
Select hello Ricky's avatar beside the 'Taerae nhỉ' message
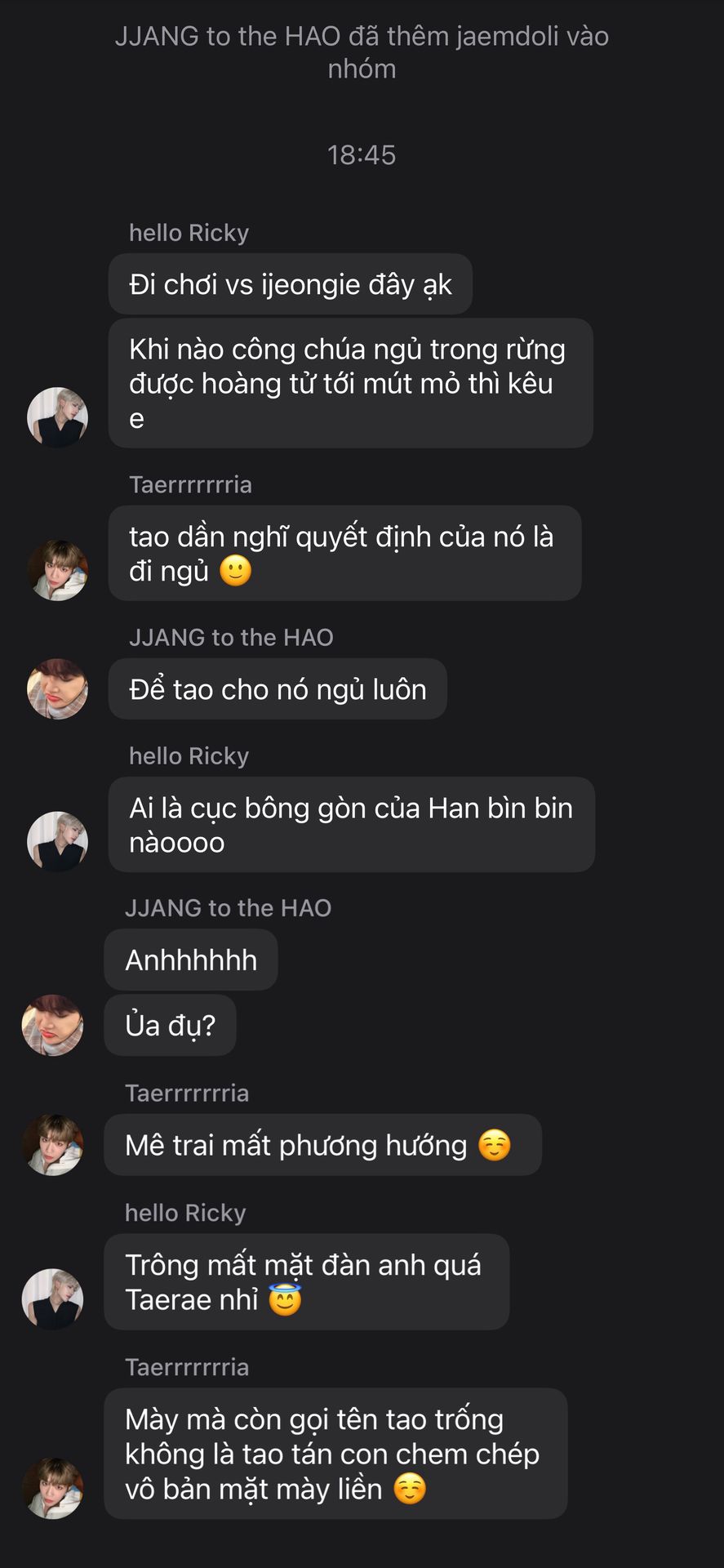coord(52,1298)
